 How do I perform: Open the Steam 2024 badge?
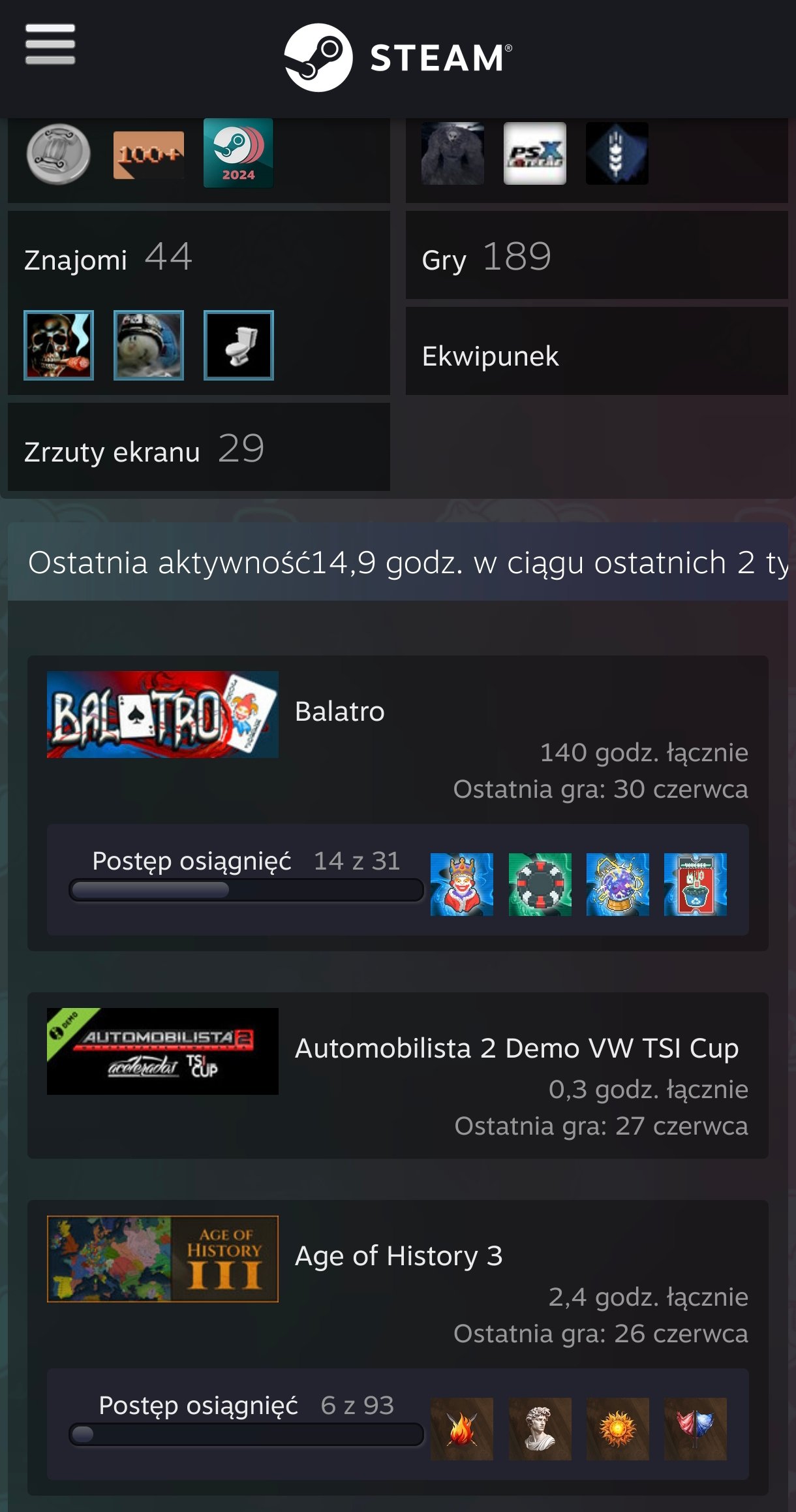click(238, 153)
